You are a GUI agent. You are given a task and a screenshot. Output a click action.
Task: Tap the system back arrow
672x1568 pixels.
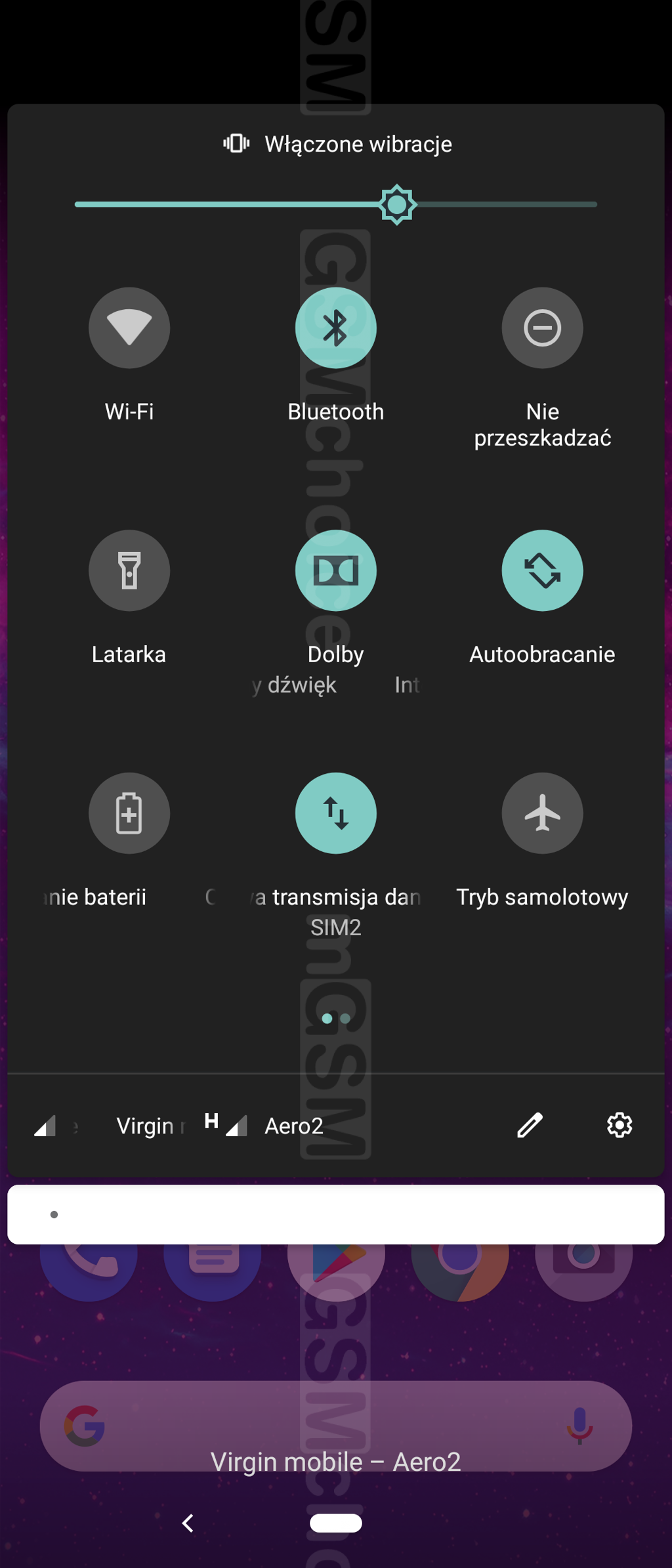188,1523
